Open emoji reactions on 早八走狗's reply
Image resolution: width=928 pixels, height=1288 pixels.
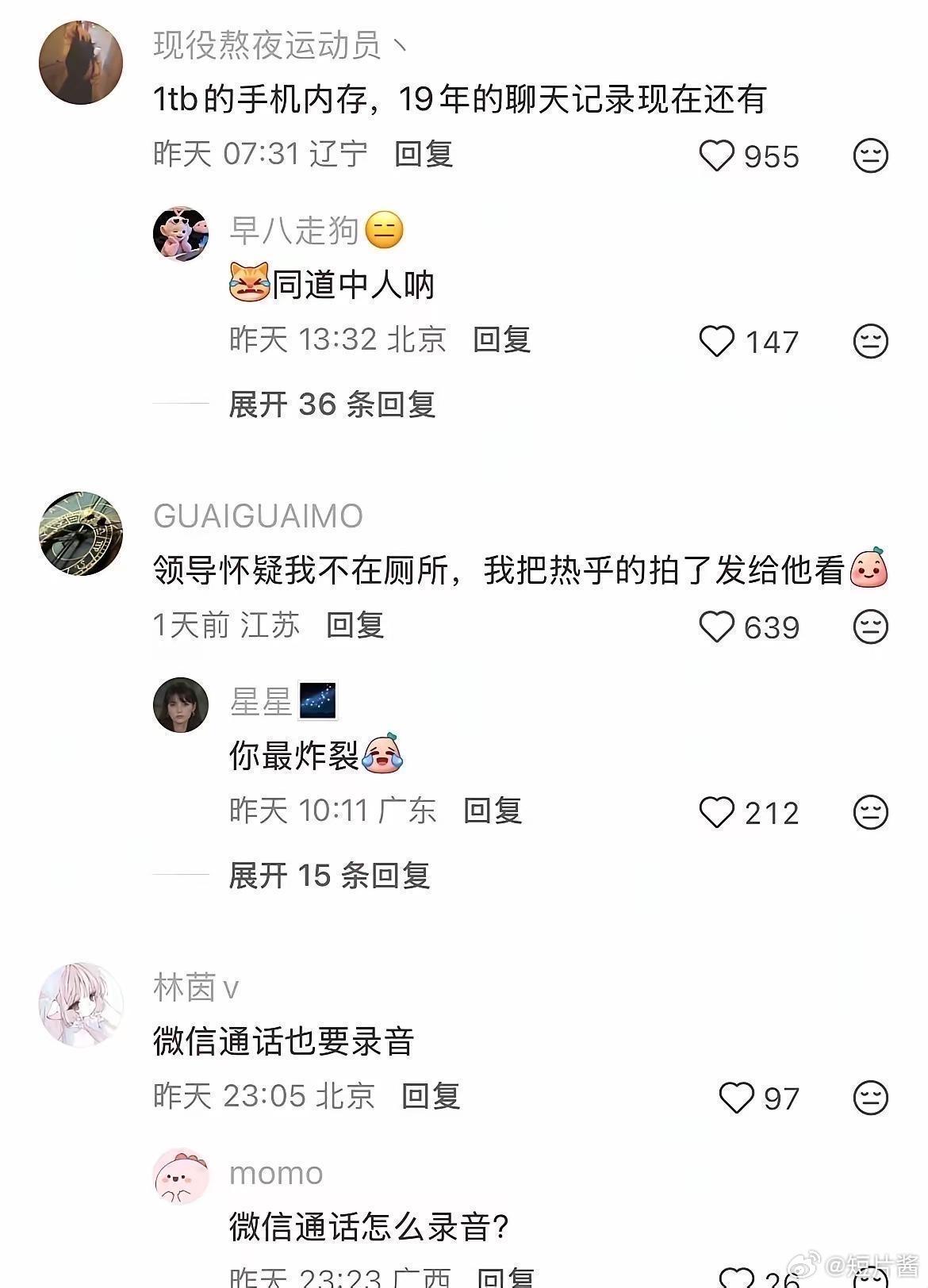coord(870,343)
